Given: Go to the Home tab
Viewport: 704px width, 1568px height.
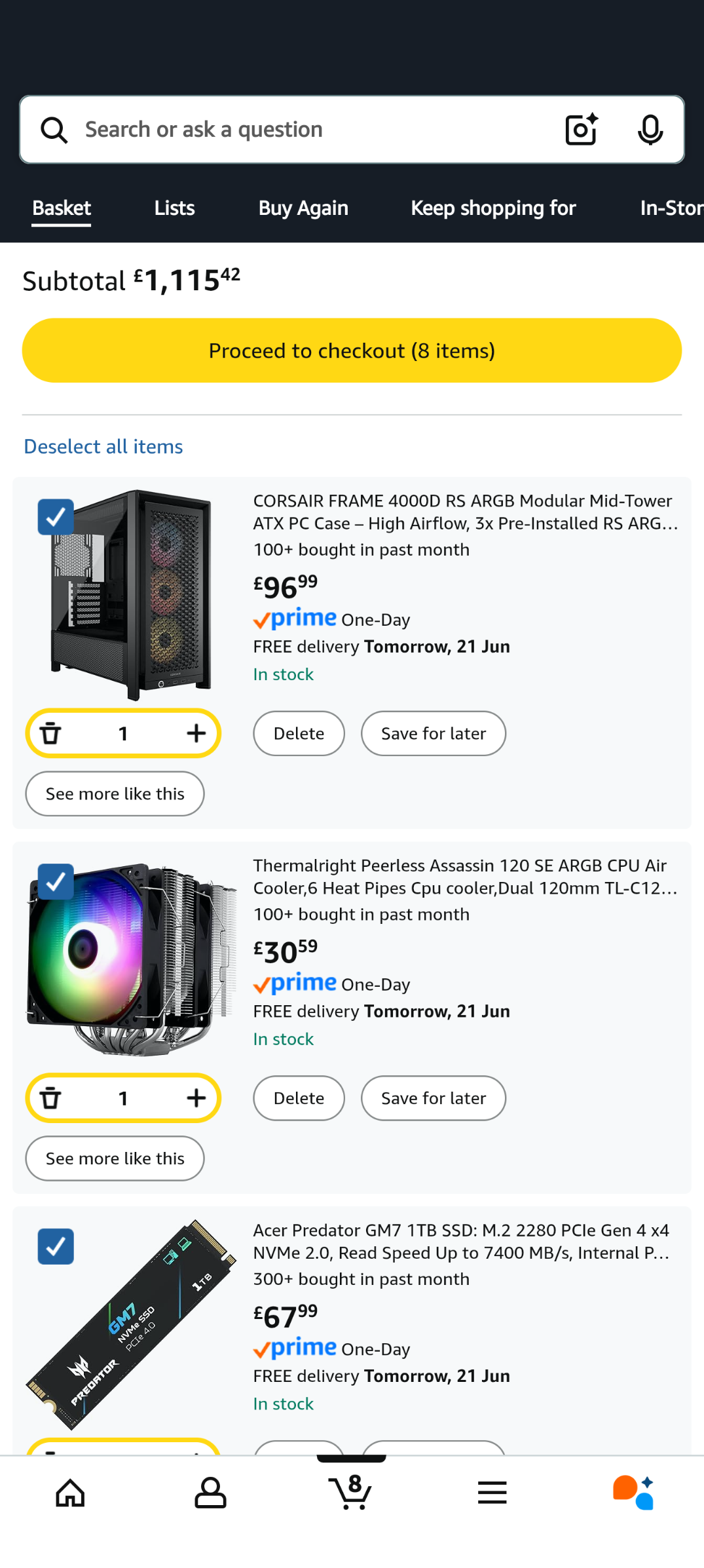Looking at the screenshot, I should click(x=70, y=1493).
